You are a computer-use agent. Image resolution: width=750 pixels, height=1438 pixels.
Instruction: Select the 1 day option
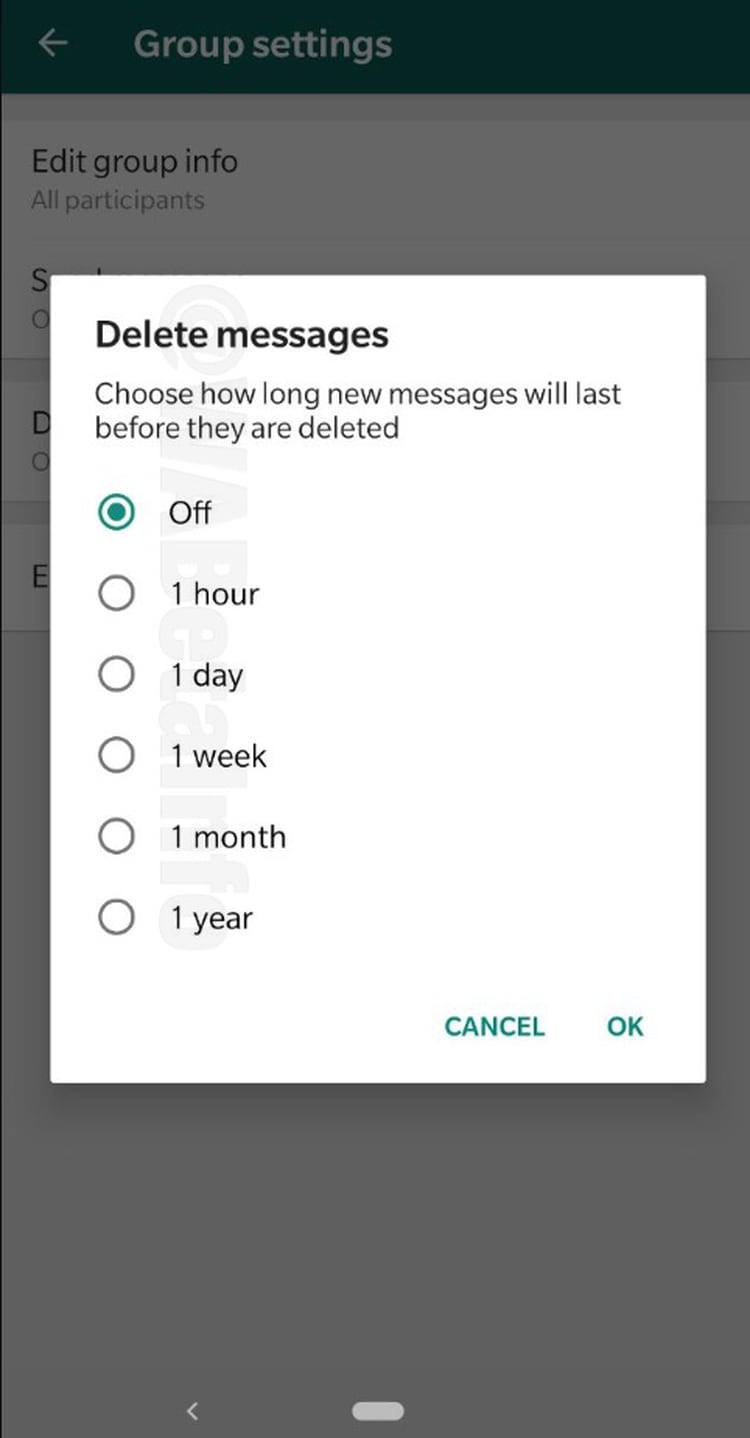(117, 675)
